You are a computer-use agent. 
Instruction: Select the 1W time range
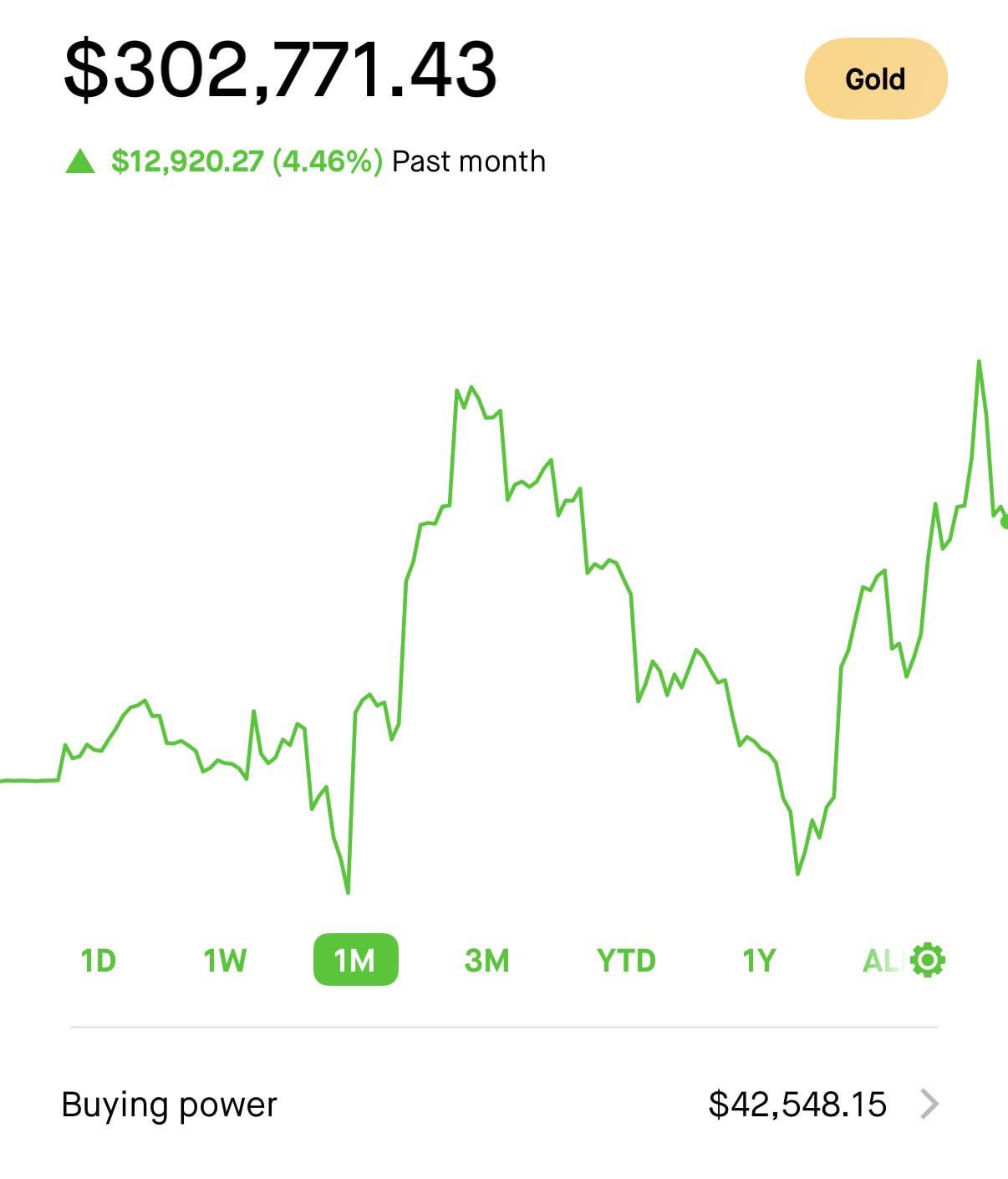click(225, 960)
